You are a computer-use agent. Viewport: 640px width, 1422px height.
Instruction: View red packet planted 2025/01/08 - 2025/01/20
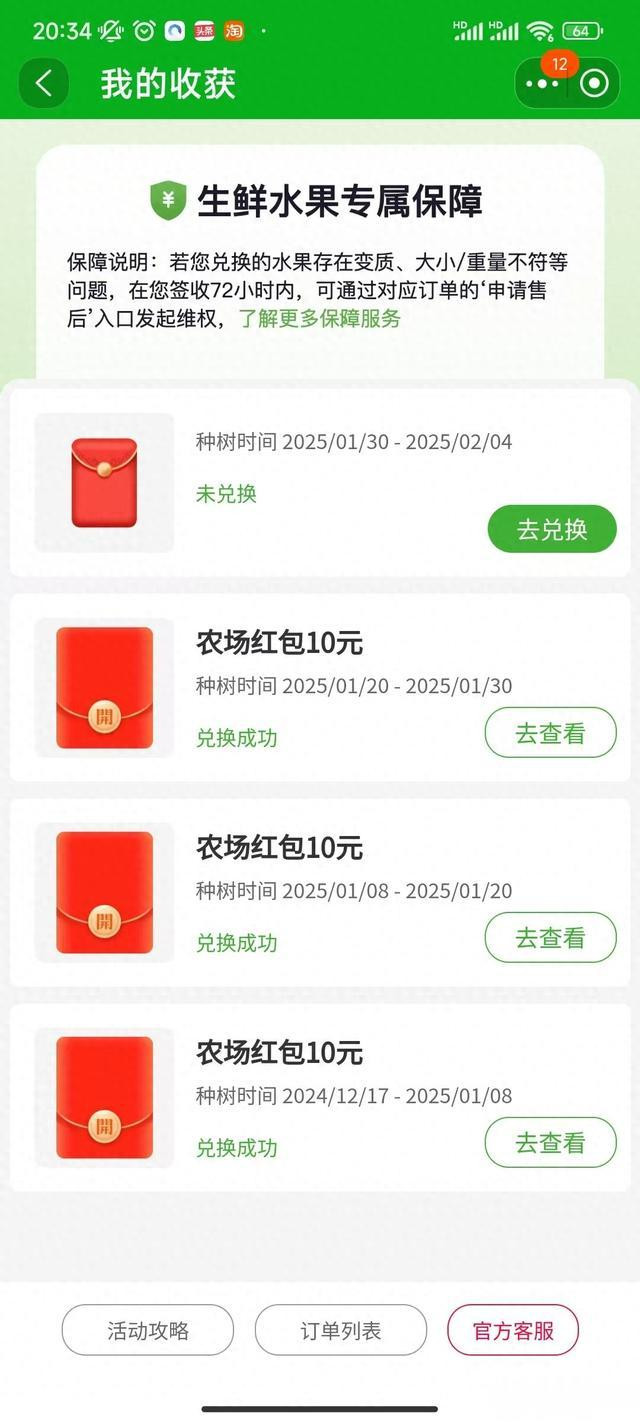coord(550,938)
